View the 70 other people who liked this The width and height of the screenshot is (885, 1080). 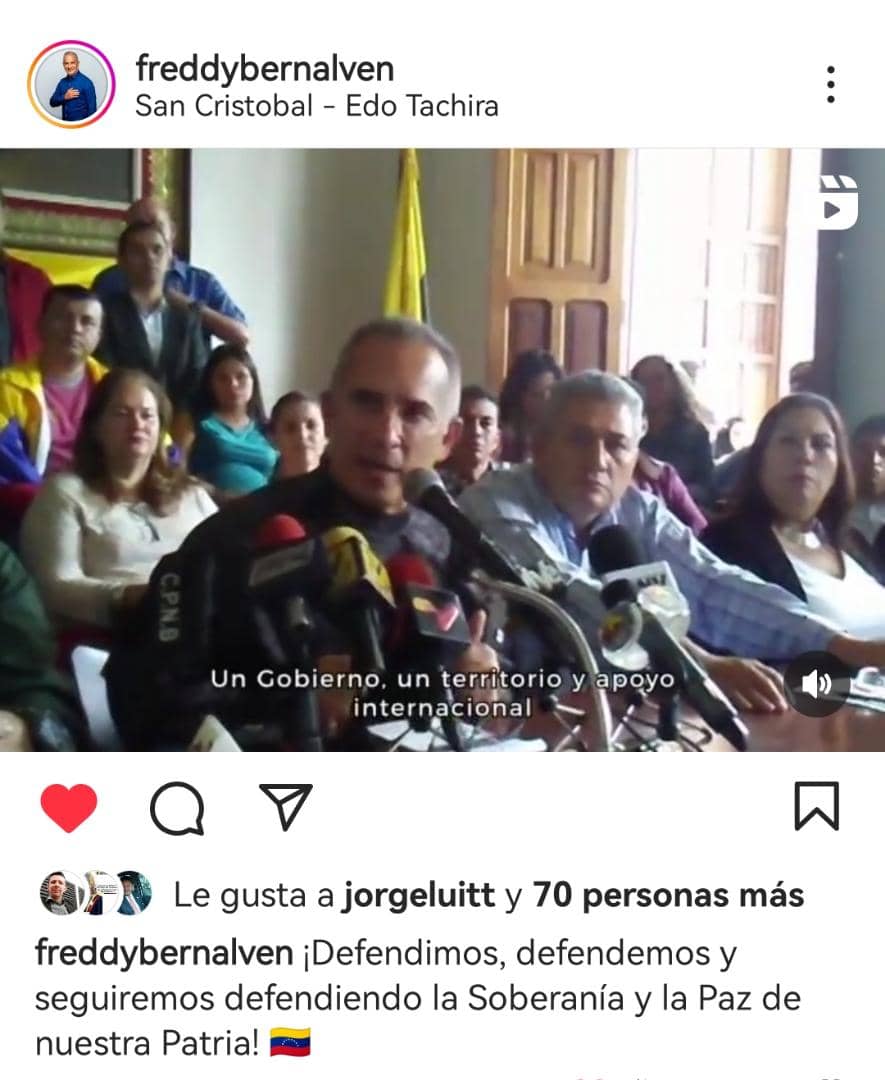[668, 895]
